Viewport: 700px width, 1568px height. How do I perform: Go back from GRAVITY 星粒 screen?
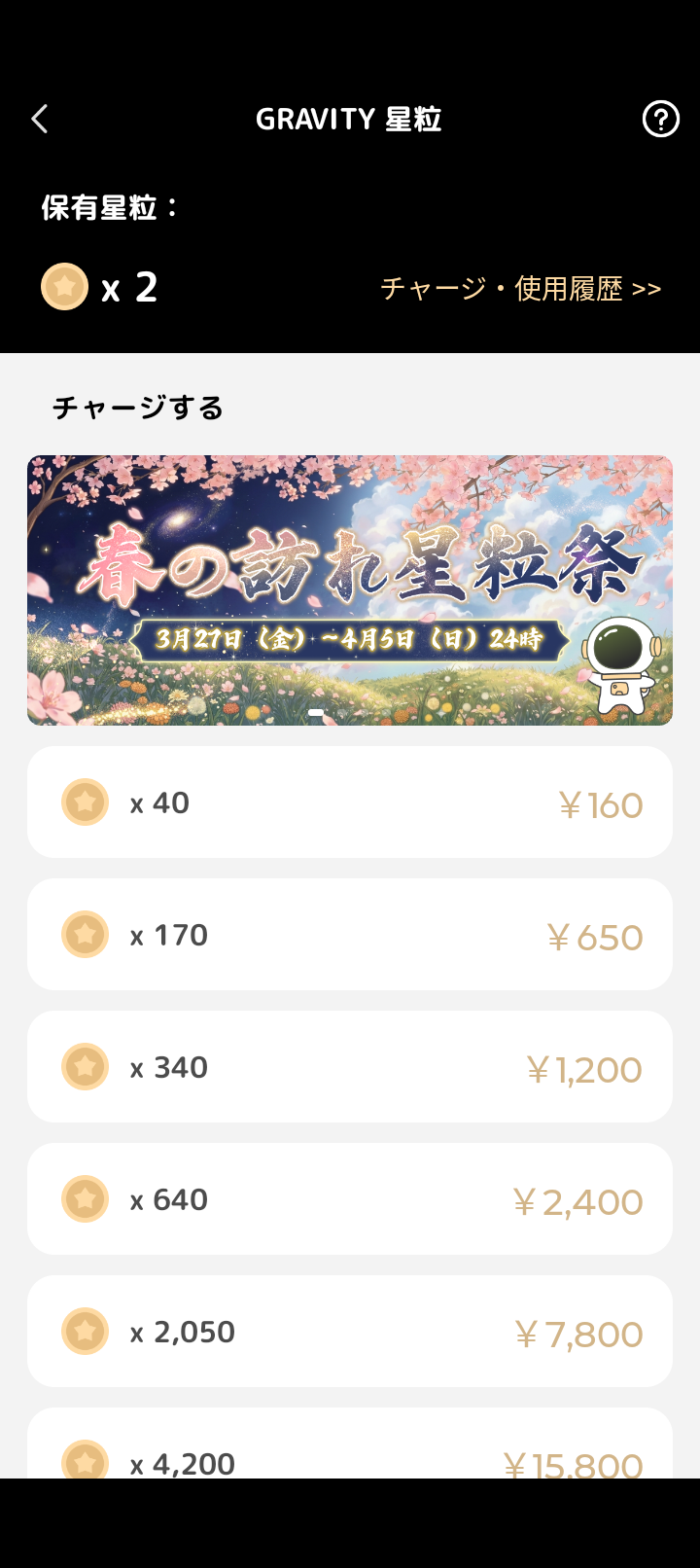click(x=40, y=120)
